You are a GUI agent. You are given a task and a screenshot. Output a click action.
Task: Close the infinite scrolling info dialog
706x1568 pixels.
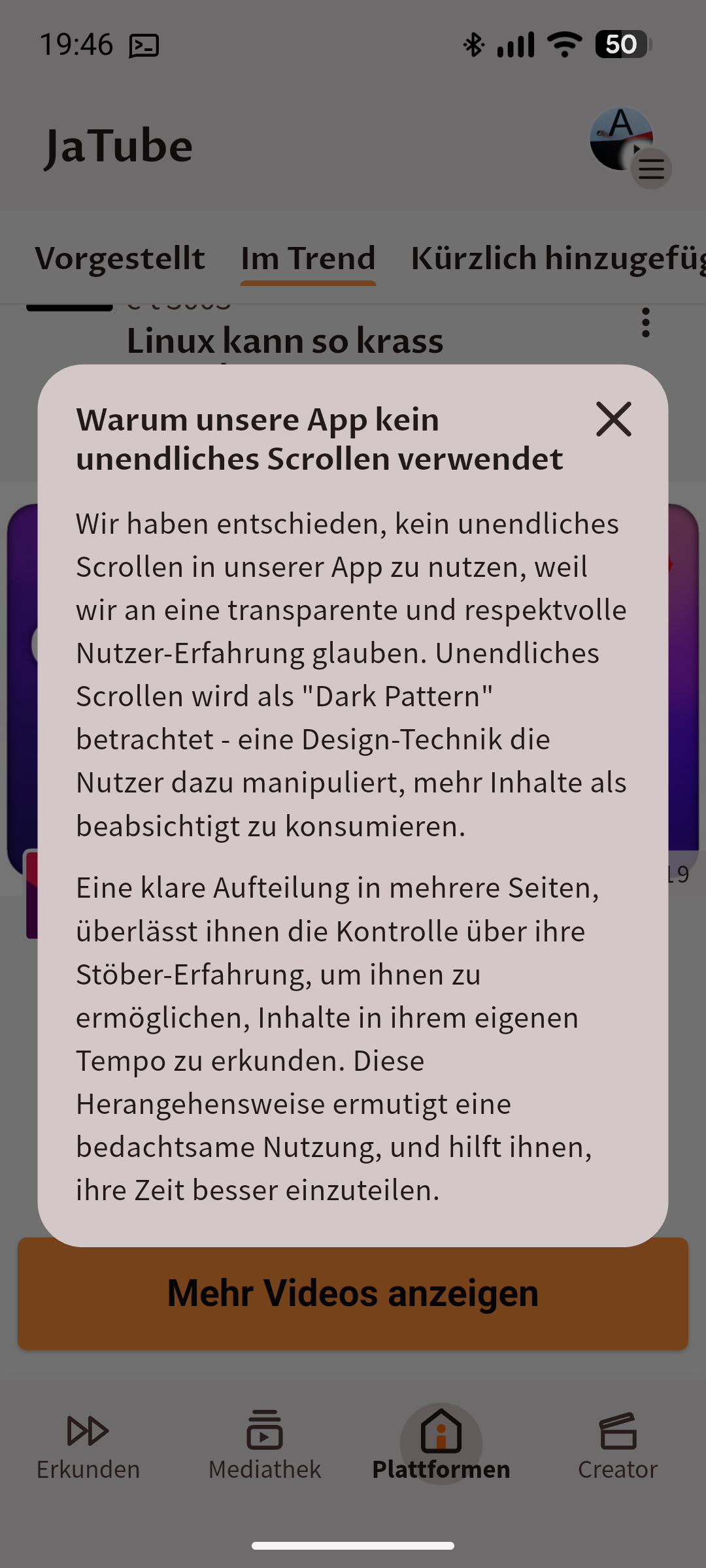point(614,419)
